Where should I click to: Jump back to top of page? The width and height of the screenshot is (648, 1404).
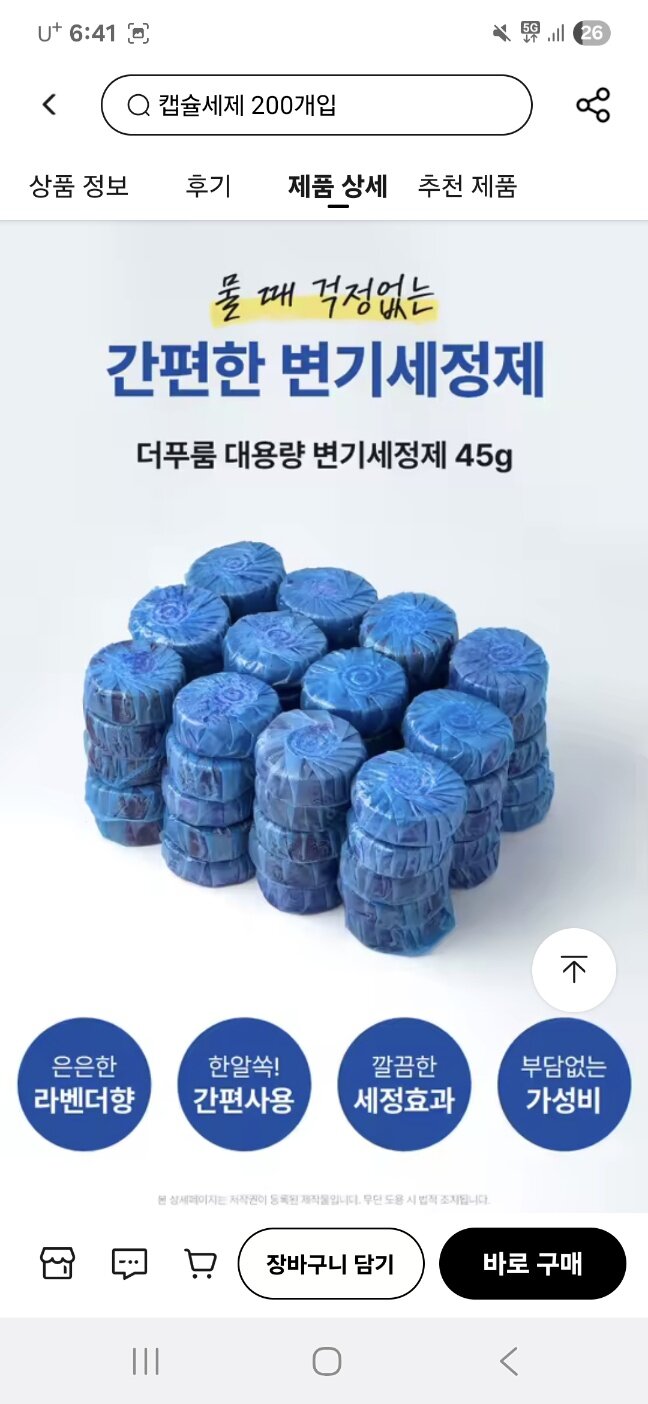(574, 970)
